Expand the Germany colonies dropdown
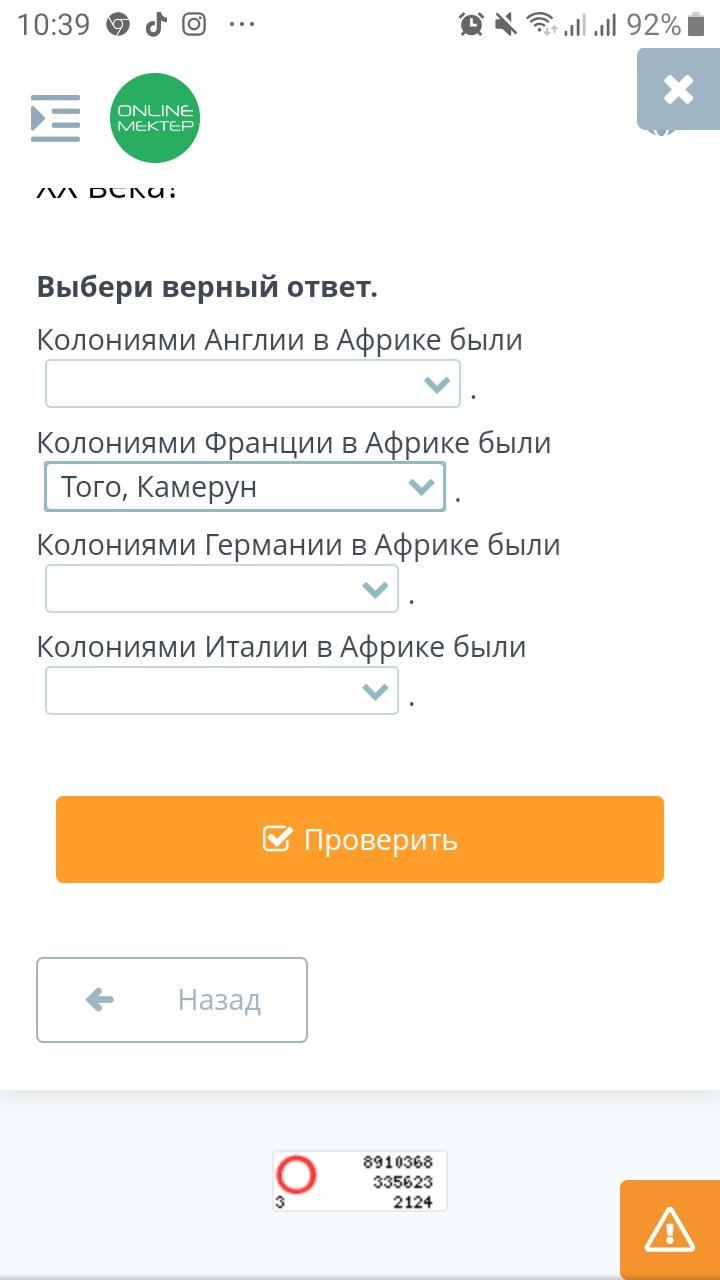Image resolution: width=720 pixels, height=1280 pixels. click(x=222, y=589)
